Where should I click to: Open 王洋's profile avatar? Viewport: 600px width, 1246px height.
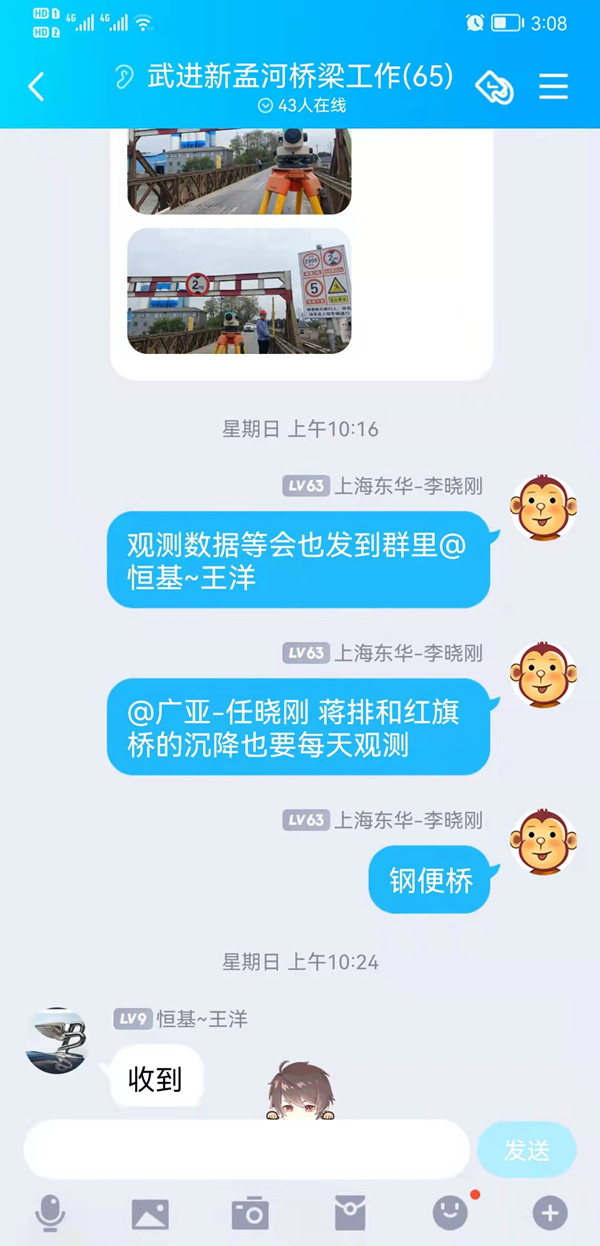56,1041
